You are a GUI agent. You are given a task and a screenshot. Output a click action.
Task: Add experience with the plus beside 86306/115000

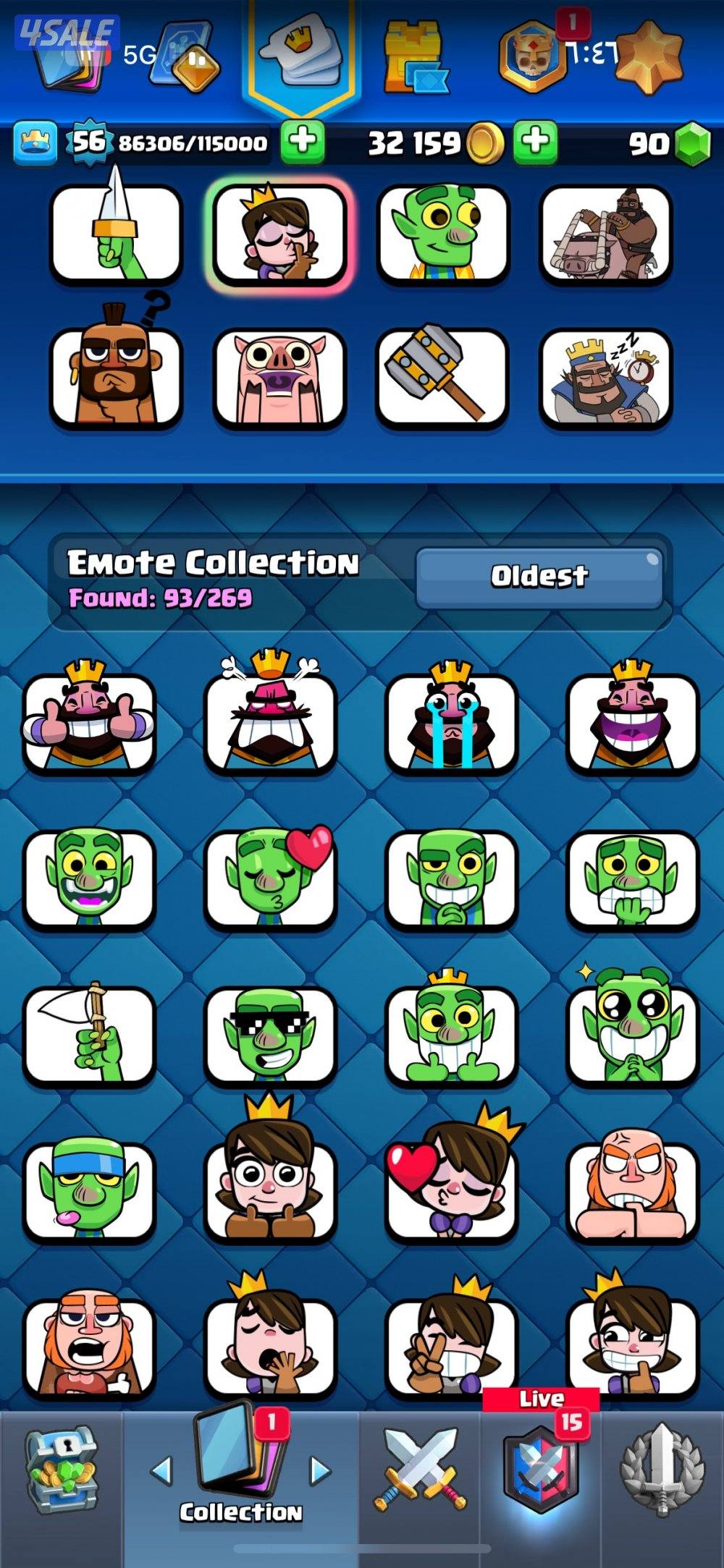click(303, 141)
